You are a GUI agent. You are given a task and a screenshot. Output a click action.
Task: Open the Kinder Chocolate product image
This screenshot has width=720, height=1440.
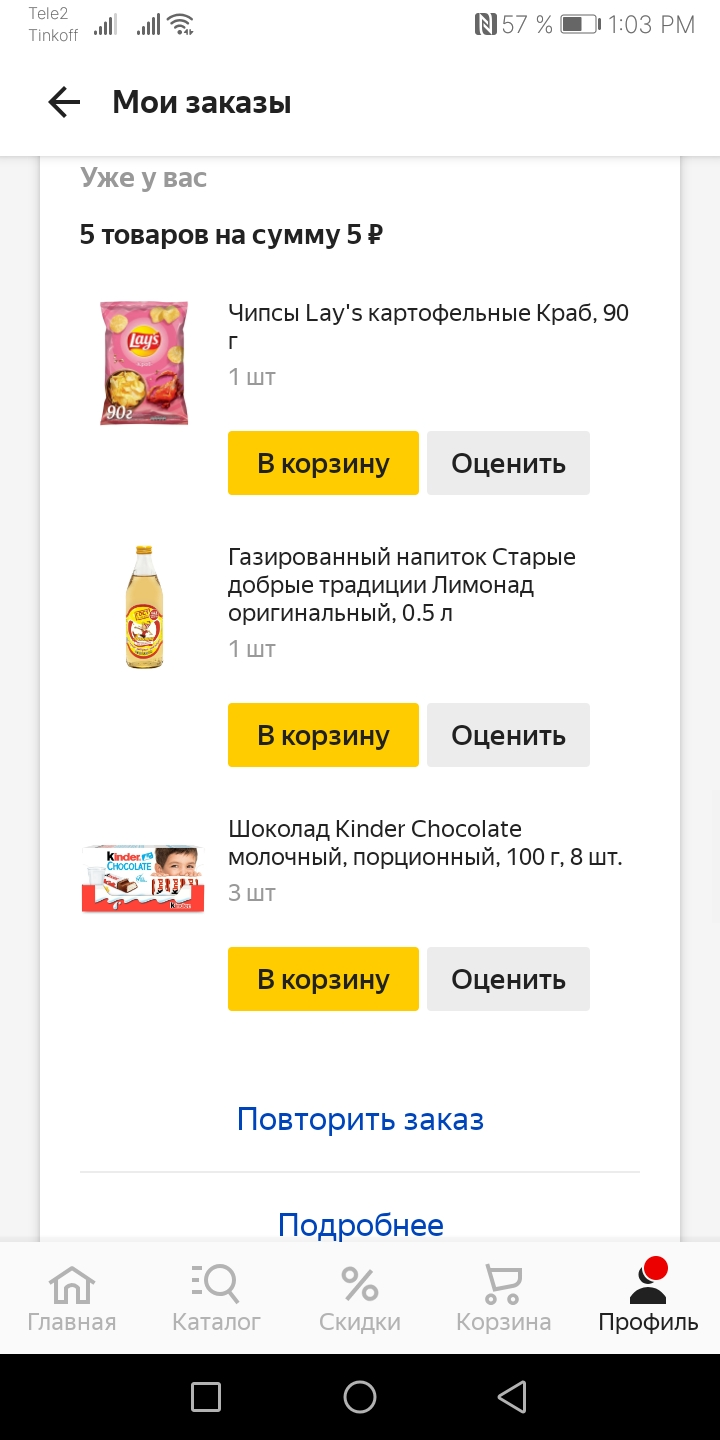click(x=143, y=879)
